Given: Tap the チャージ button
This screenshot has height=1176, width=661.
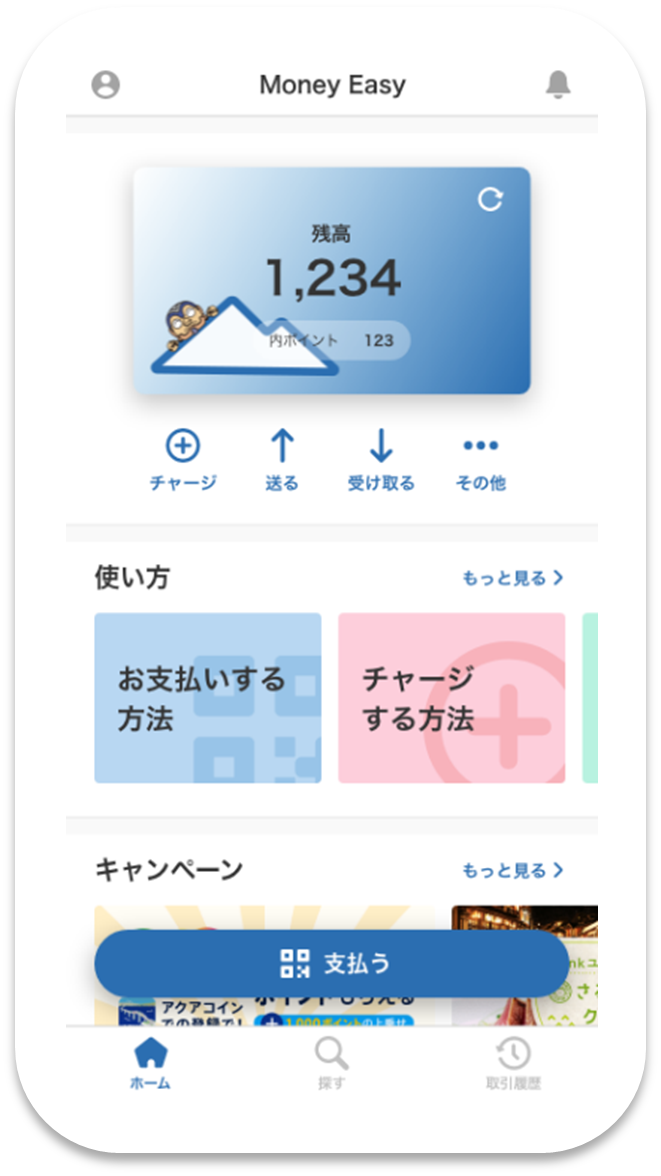Looking at the screenshot, I should pyautogui.click(x=182, y=460).
